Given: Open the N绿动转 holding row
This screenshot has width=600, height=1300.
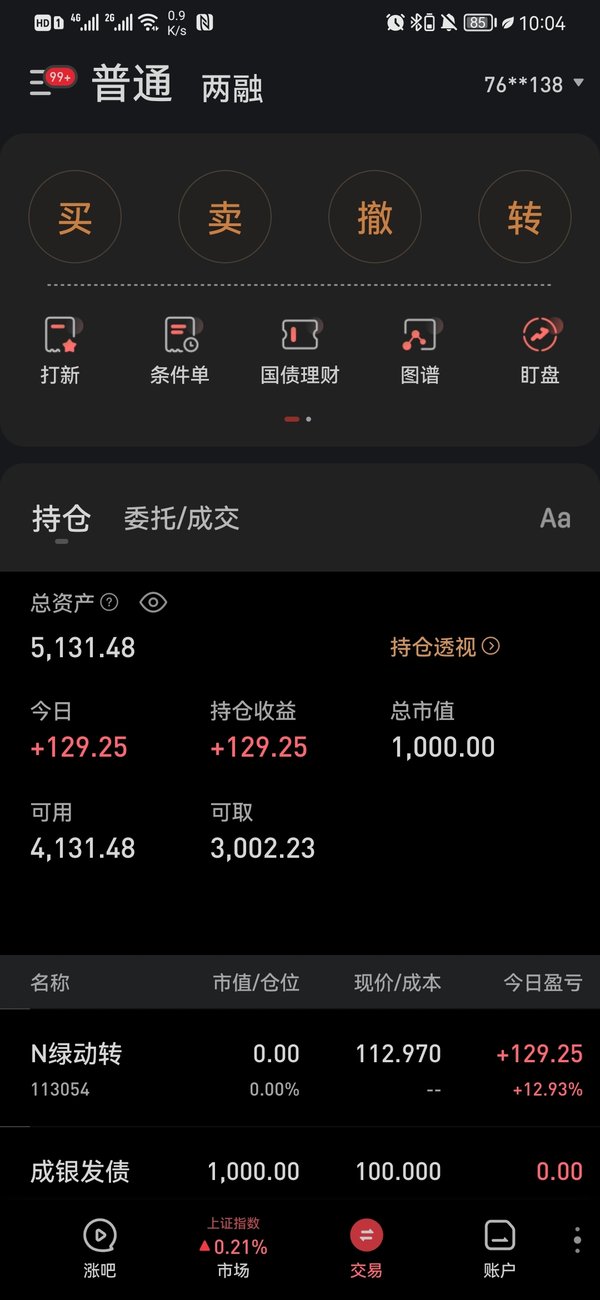Looking at the screenshot, I should pos(300,1068).
